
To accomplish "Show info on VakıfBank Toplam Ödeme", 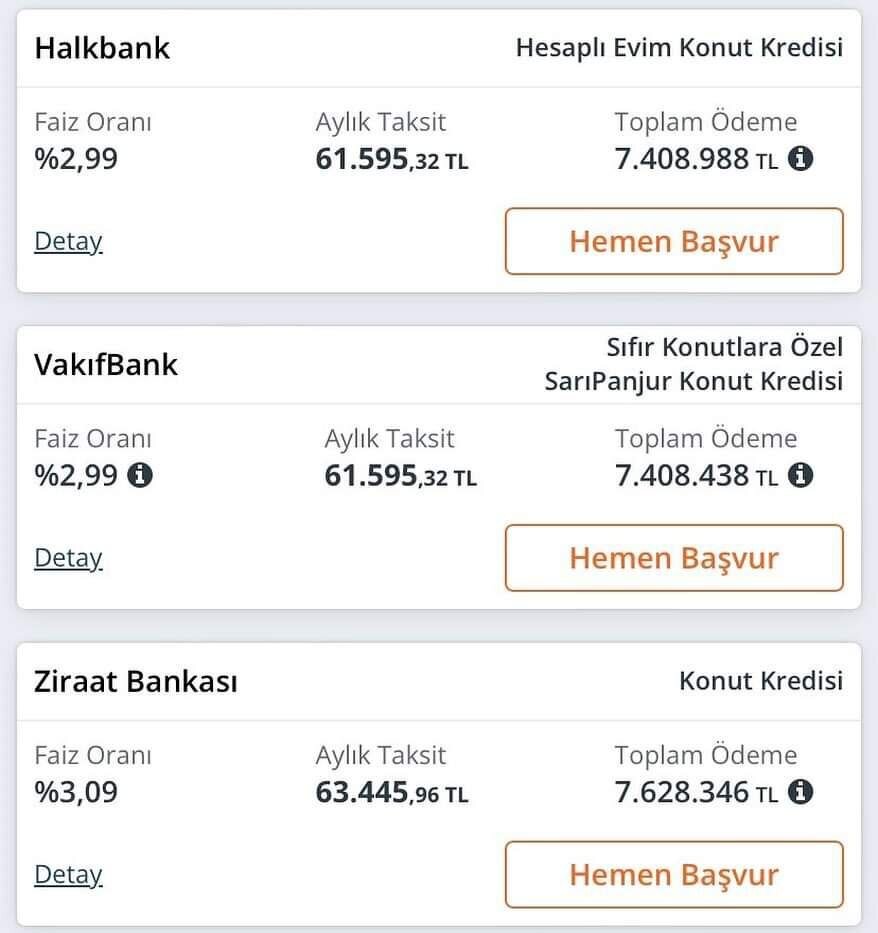I will click(x=799, y=475).
